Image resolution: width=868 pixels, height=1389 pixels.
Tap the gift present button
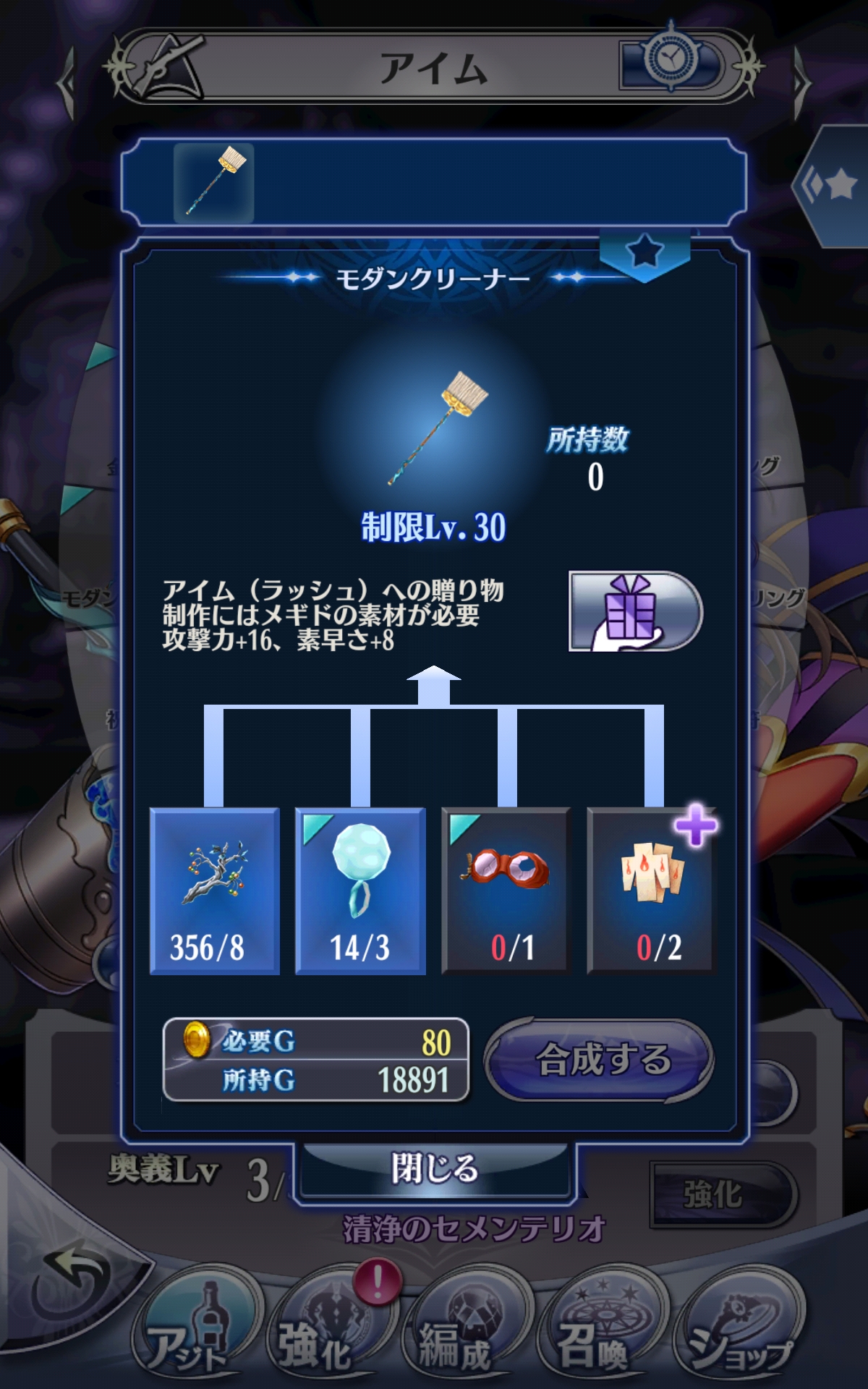pos(634,612)
